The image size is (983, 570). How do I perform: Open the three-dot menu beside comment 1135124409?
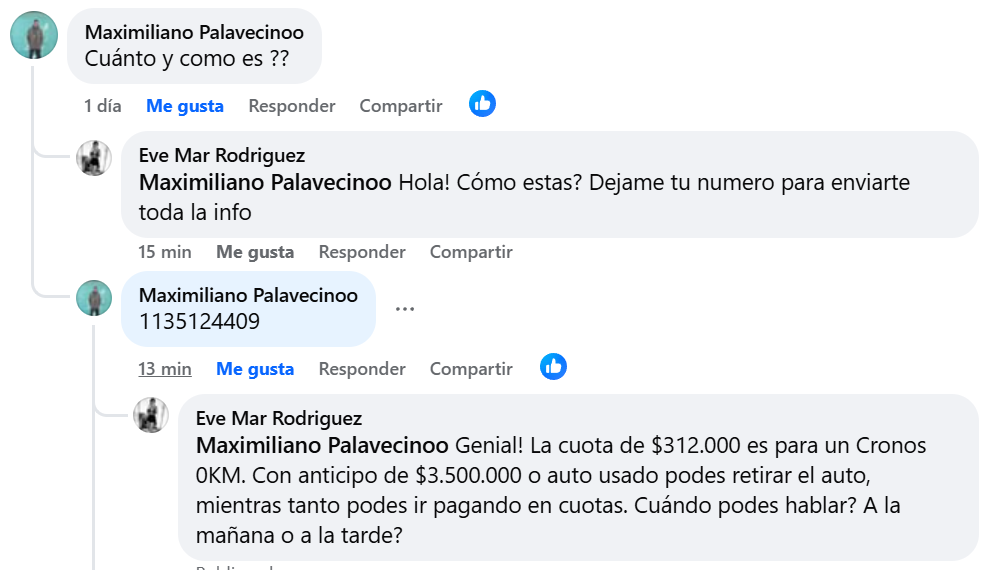coord(404,309)
